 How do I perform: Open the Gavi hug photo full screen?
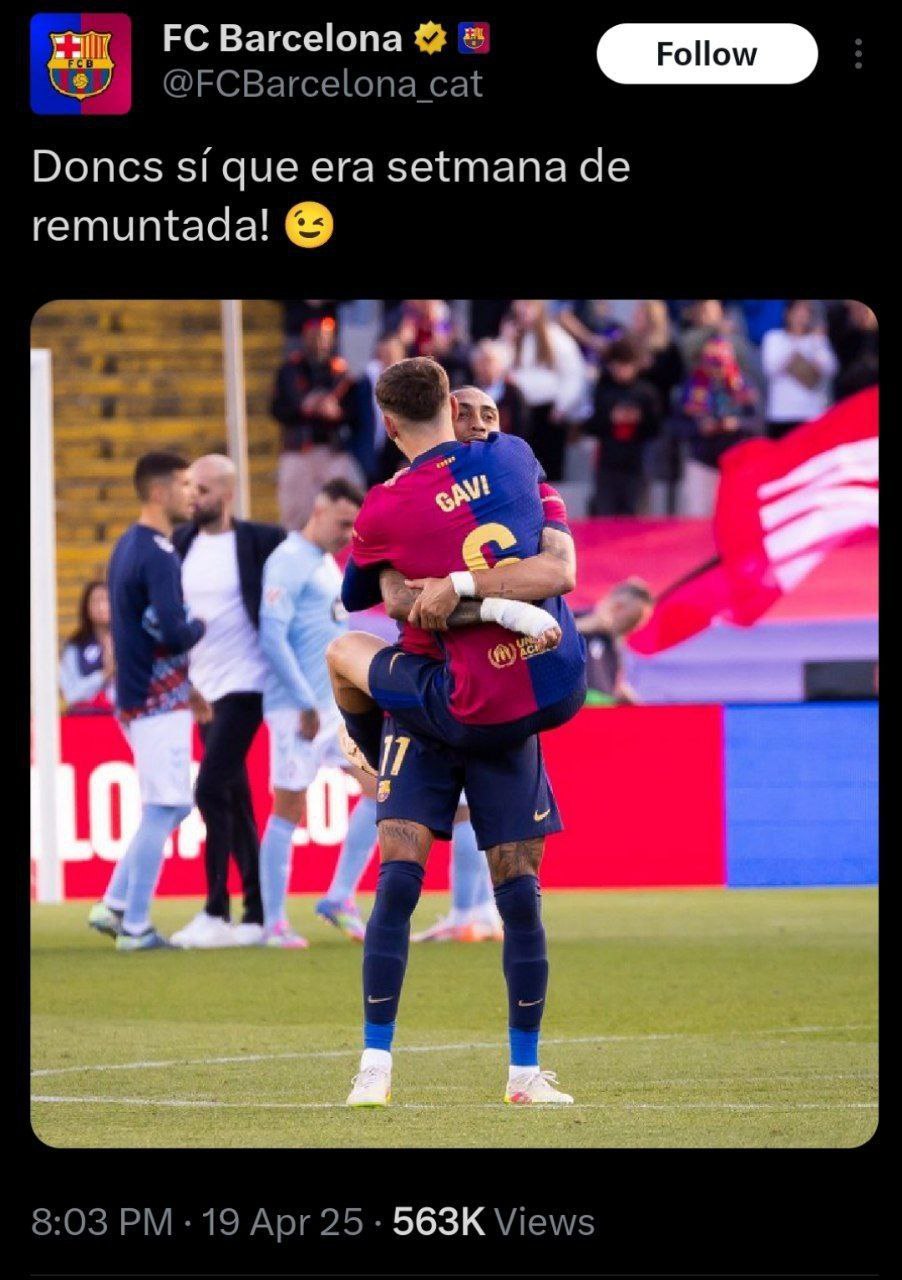(454, 723)
